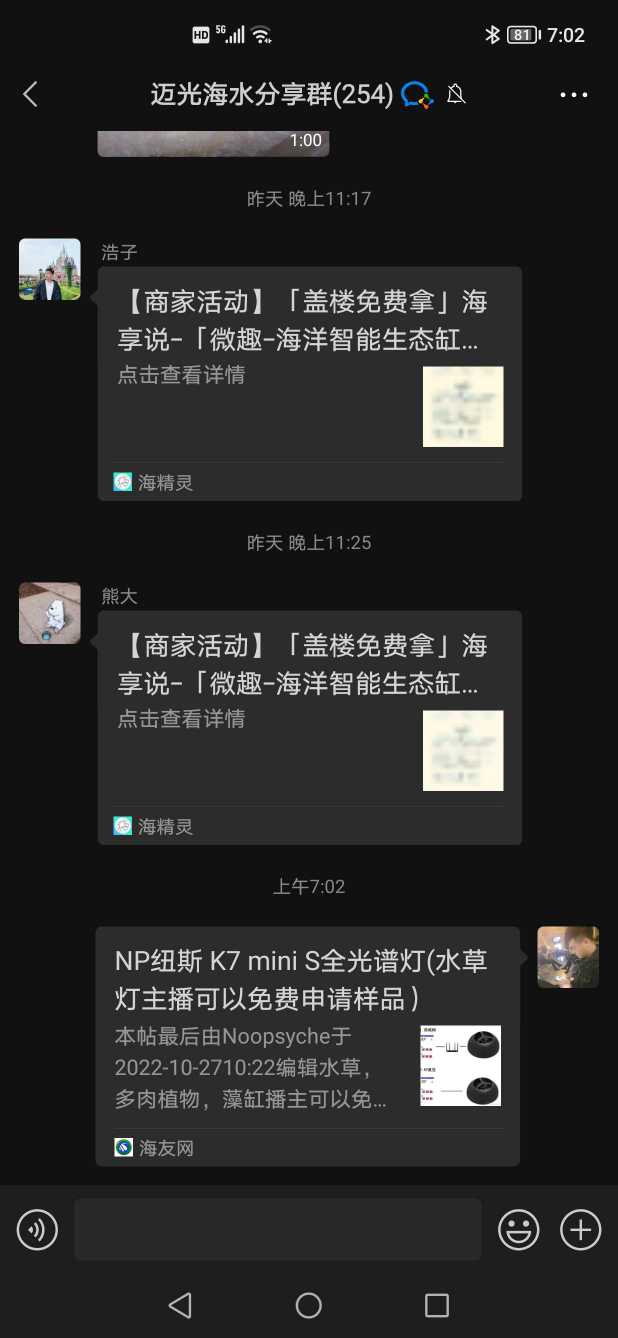Viewport: 618px width, 1338px height.
Task: View 浩子's profile avatar
Action: click(50, 269)
